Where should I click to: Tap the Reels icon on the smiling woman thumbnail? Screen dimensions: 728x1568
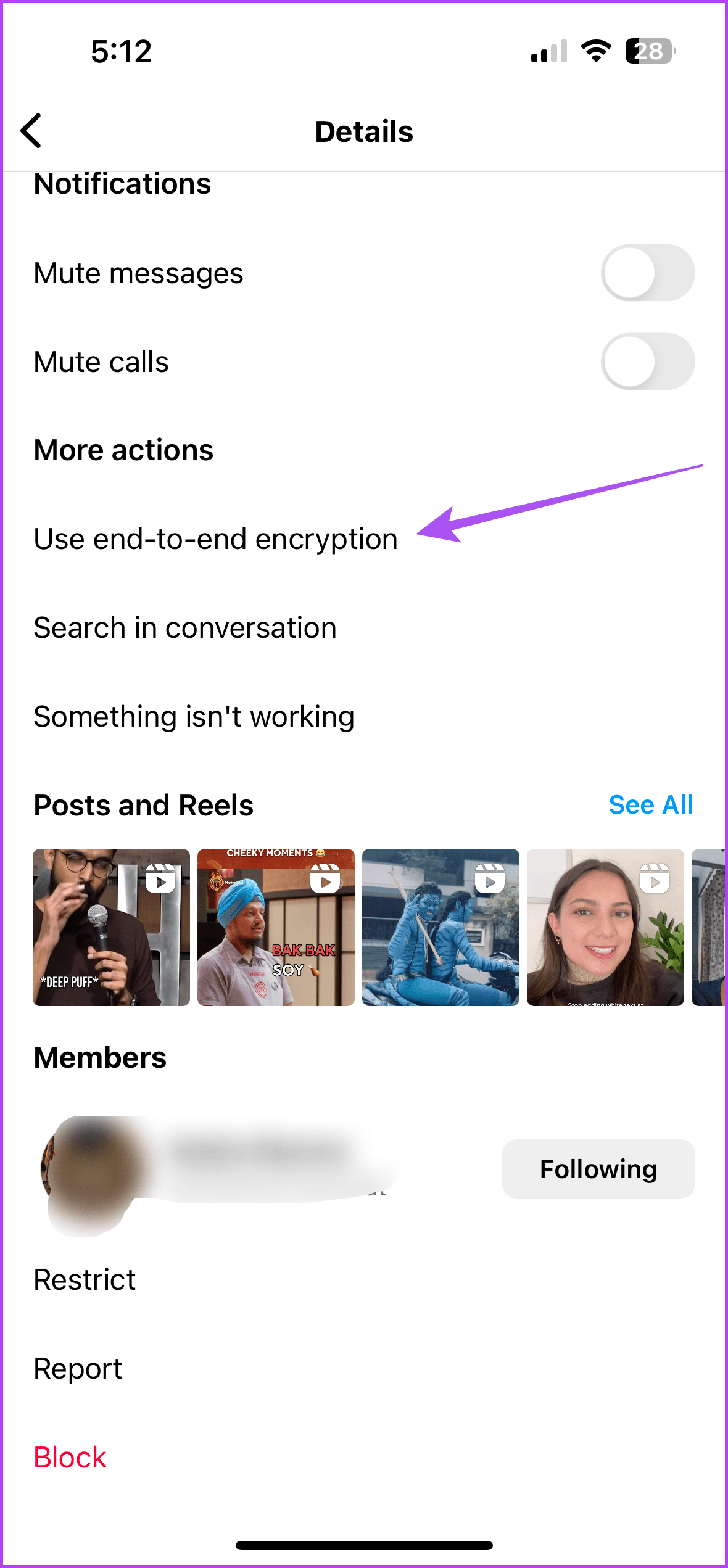coord(655,878)
